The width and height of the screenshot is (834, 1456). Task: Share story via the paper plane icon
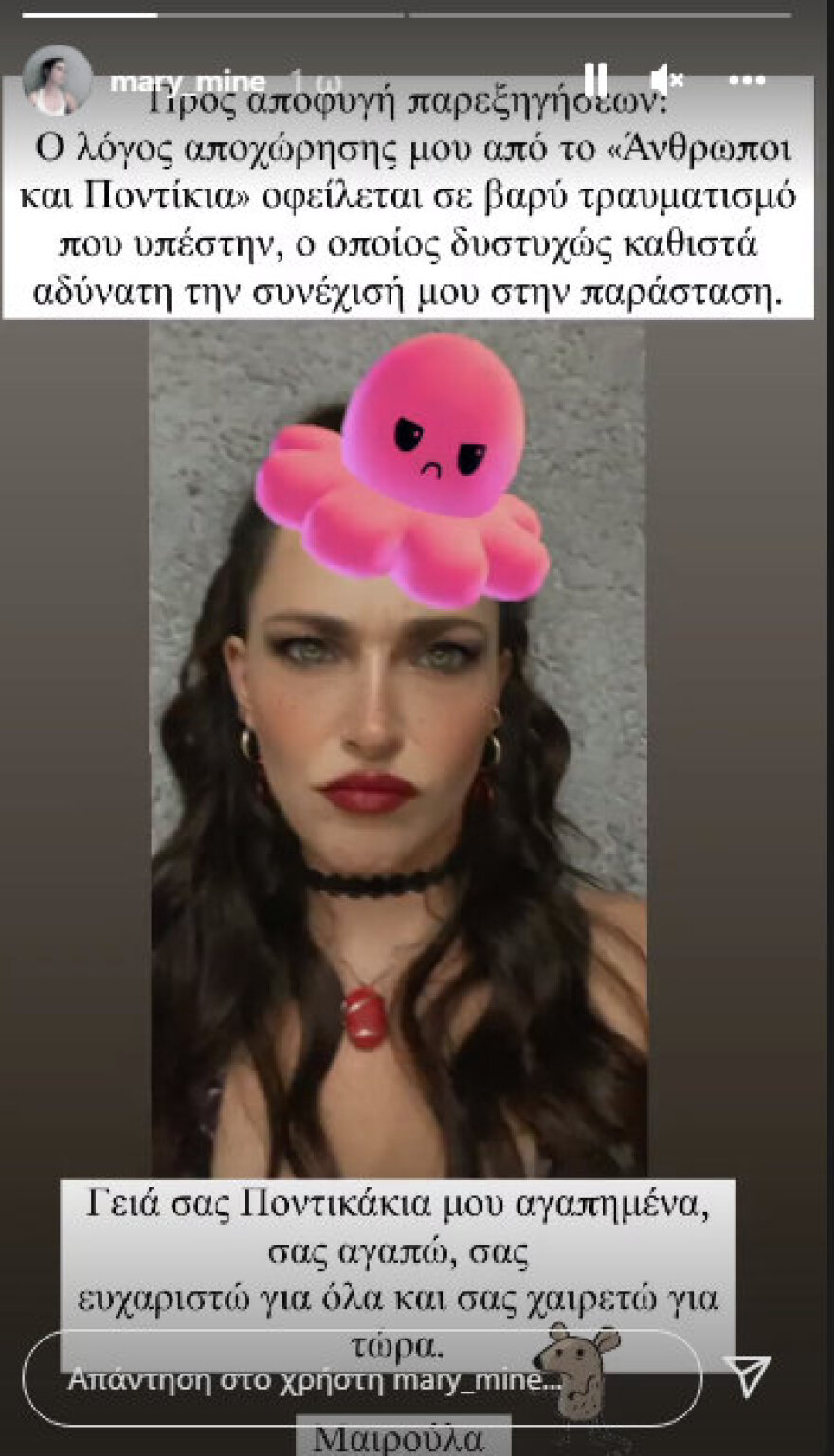tap(747, 1375)
